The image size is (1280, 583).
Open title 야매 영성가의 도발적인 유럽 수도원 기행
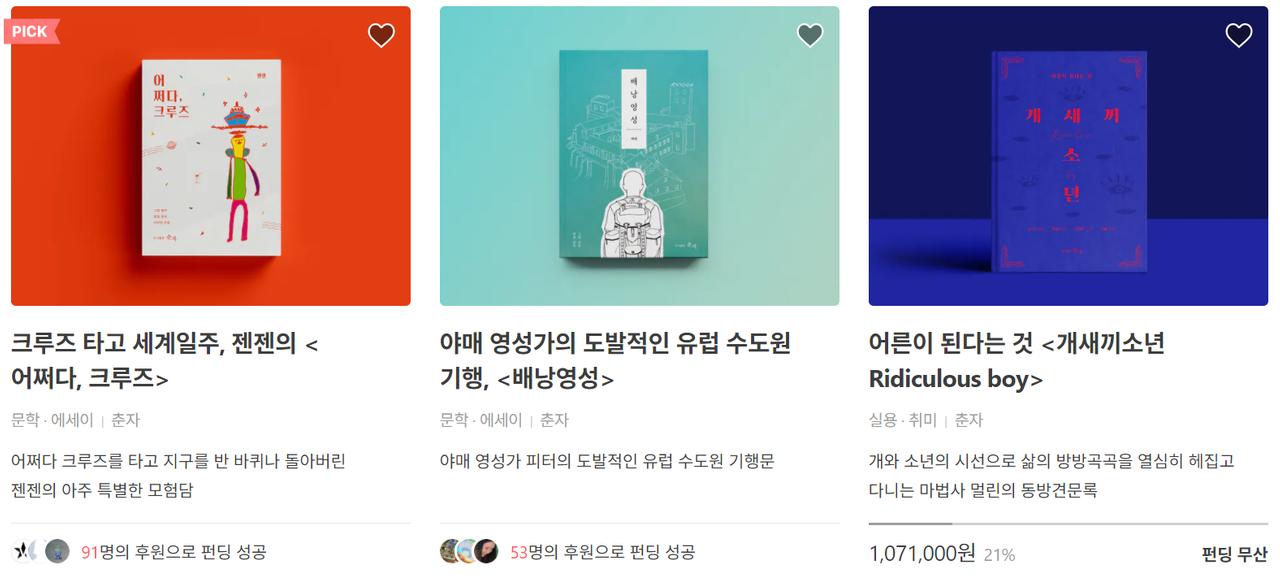pos(614,361)
